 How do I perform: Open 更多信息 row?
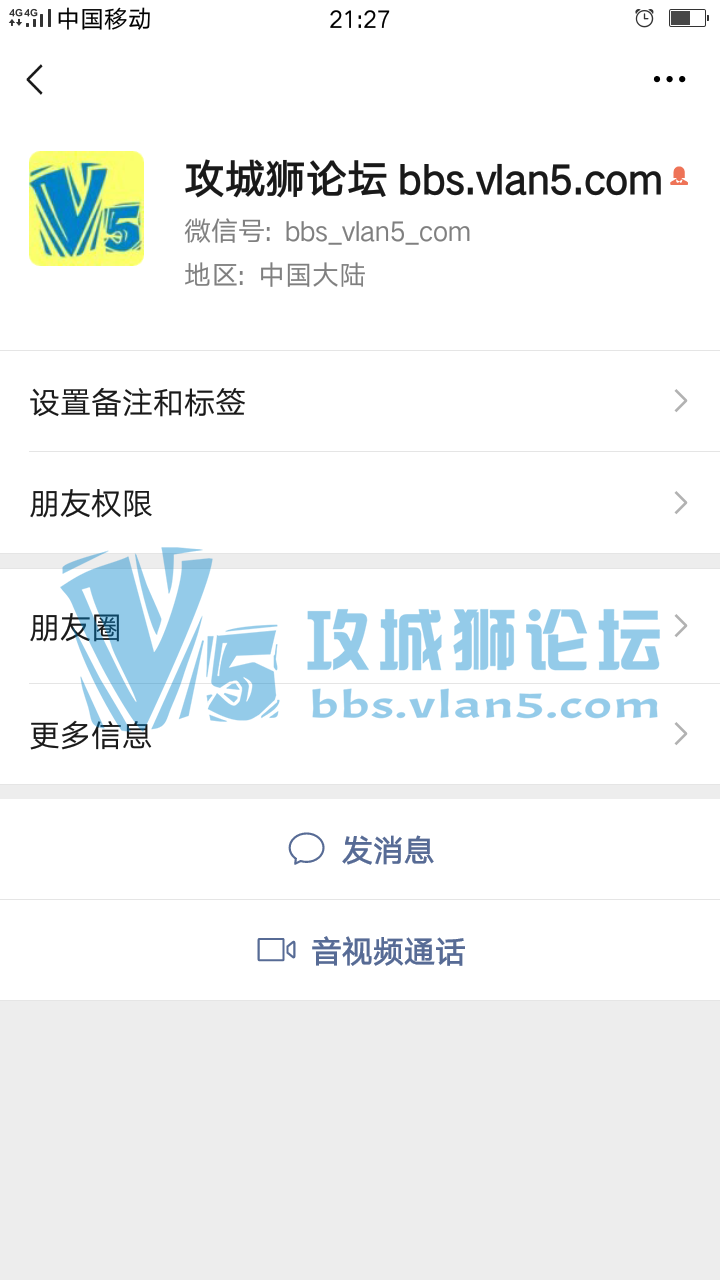(x=360, y=735)
